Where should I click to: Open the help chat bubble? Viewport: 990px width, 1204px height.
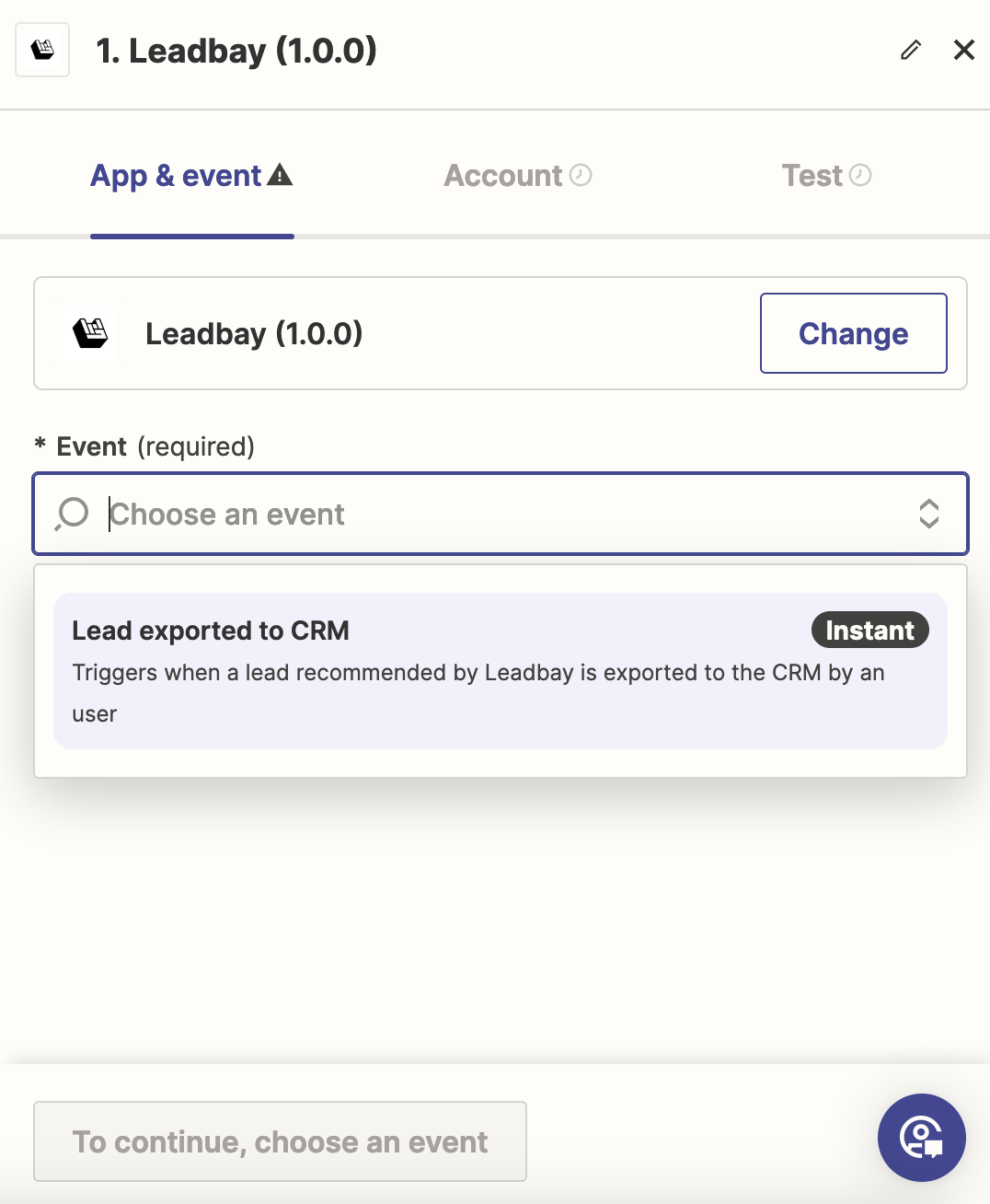(921, 1137)
